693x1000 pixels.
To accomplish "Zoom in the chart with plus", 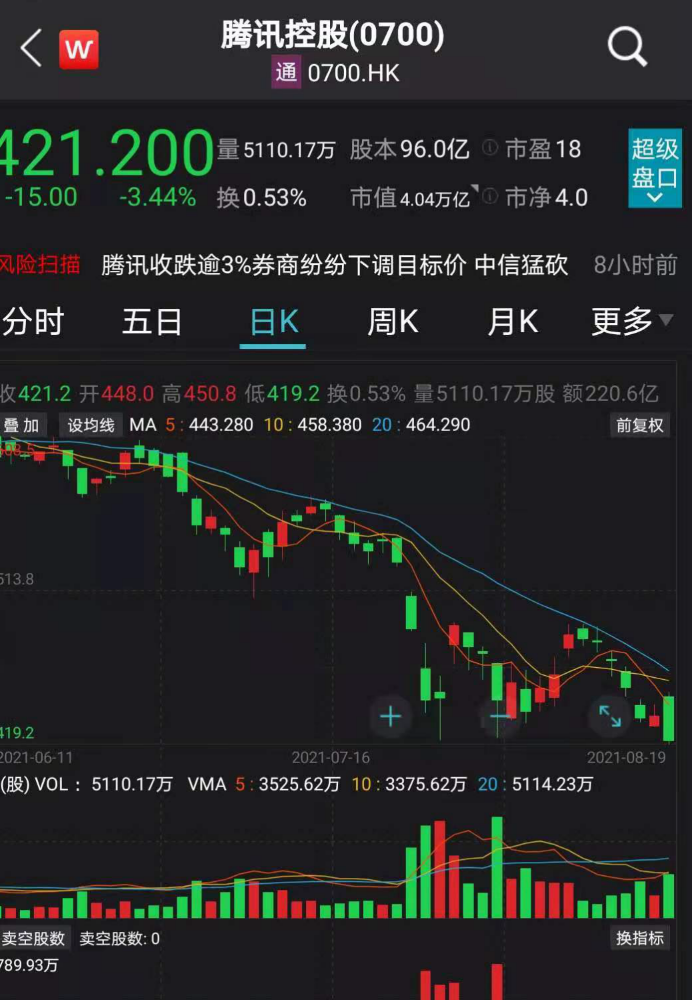I will (x=390, y=716).
